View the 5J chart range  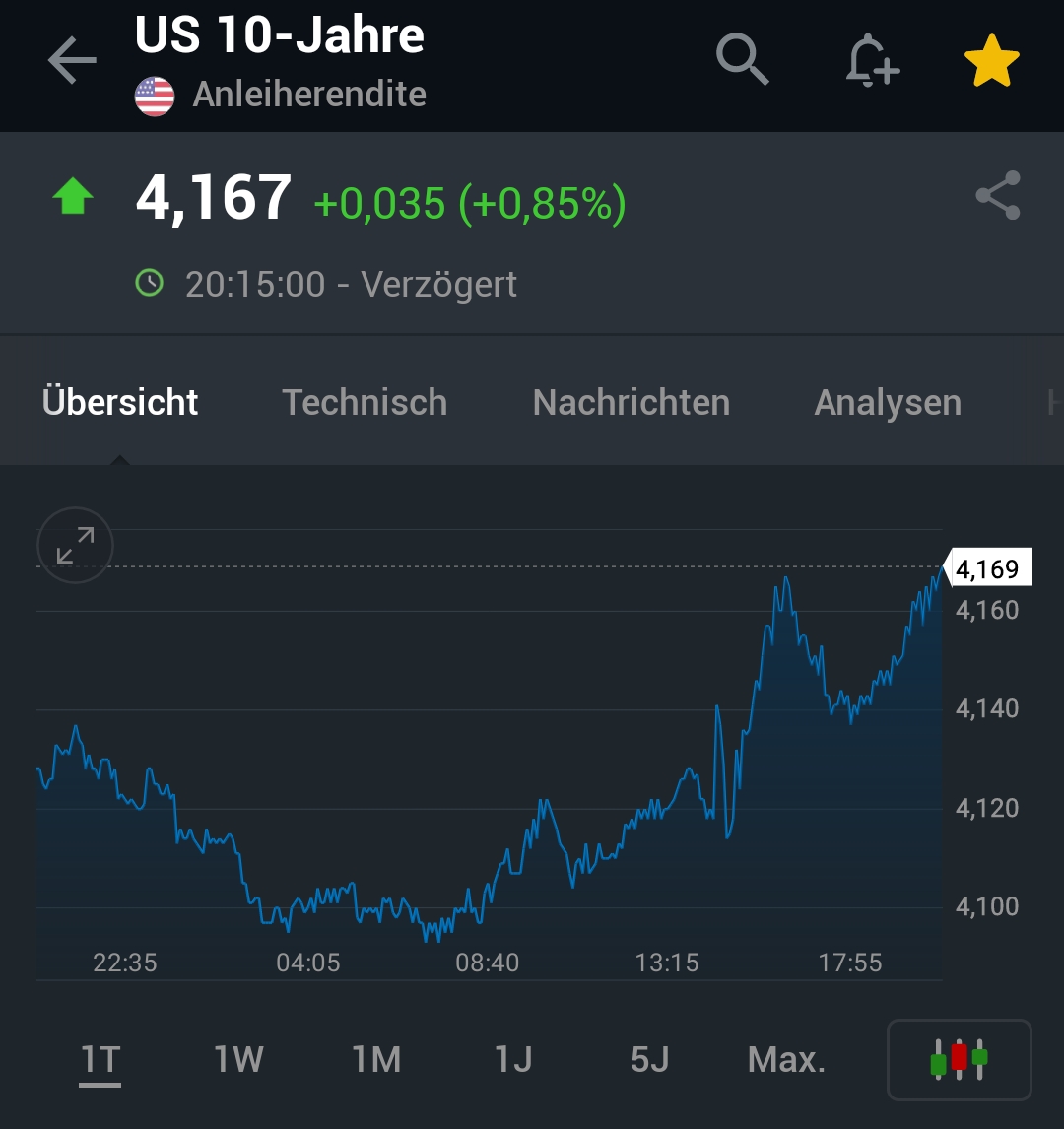[x=650, y=1060]
